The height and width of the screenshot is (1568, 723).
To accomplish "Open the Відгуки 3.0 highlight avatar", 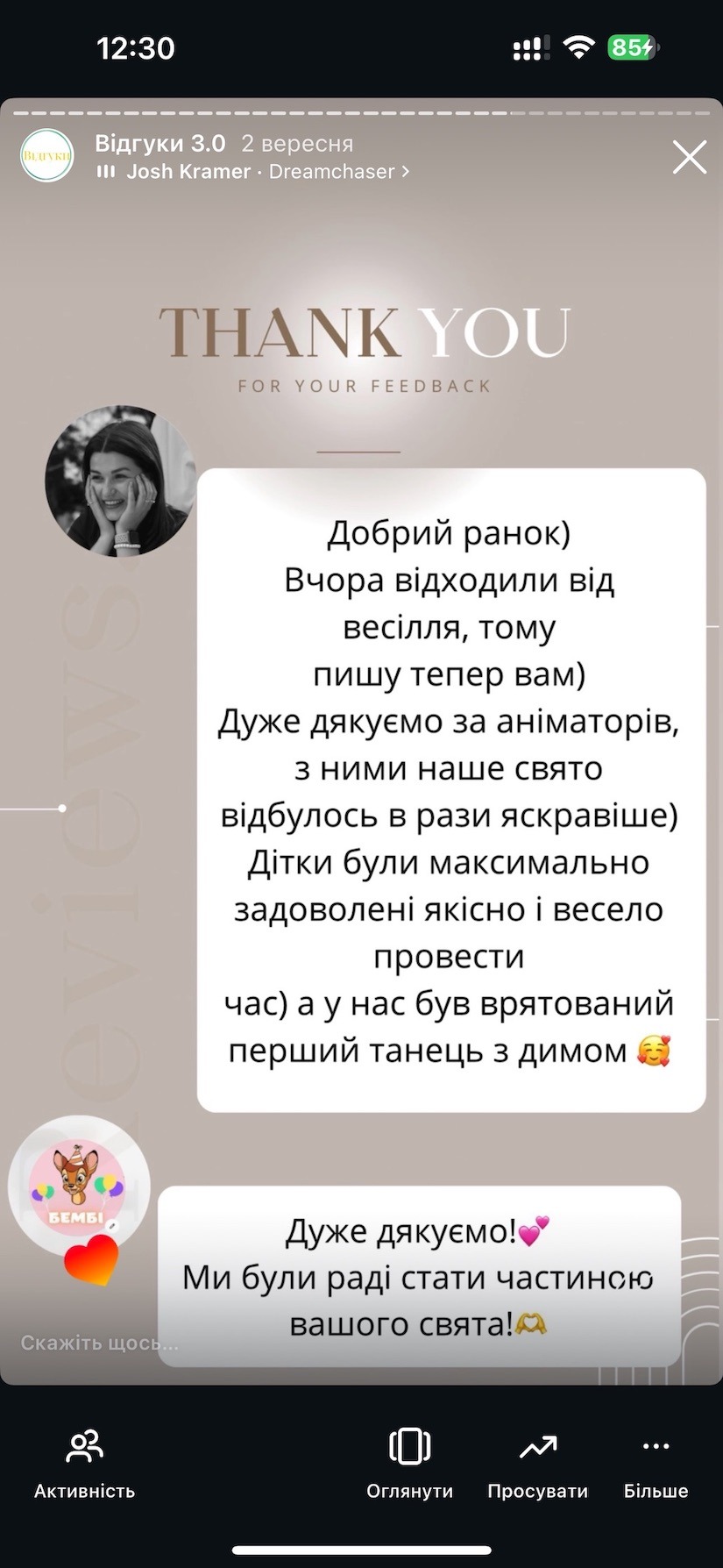I will tap(46, 156).
